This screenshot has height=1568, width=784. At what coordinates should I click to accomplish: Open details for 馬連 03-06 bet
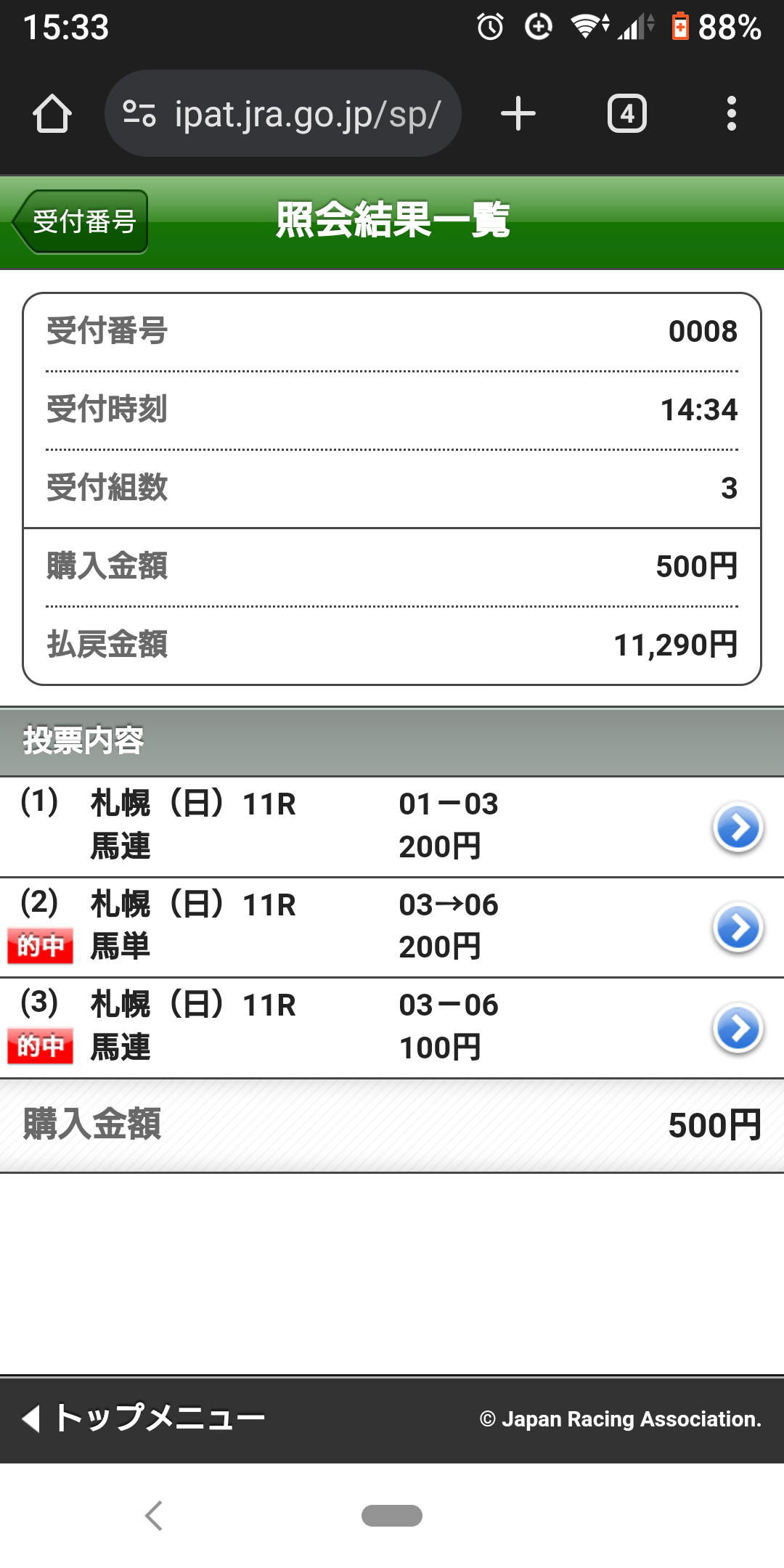click(x=738, y=1028)
